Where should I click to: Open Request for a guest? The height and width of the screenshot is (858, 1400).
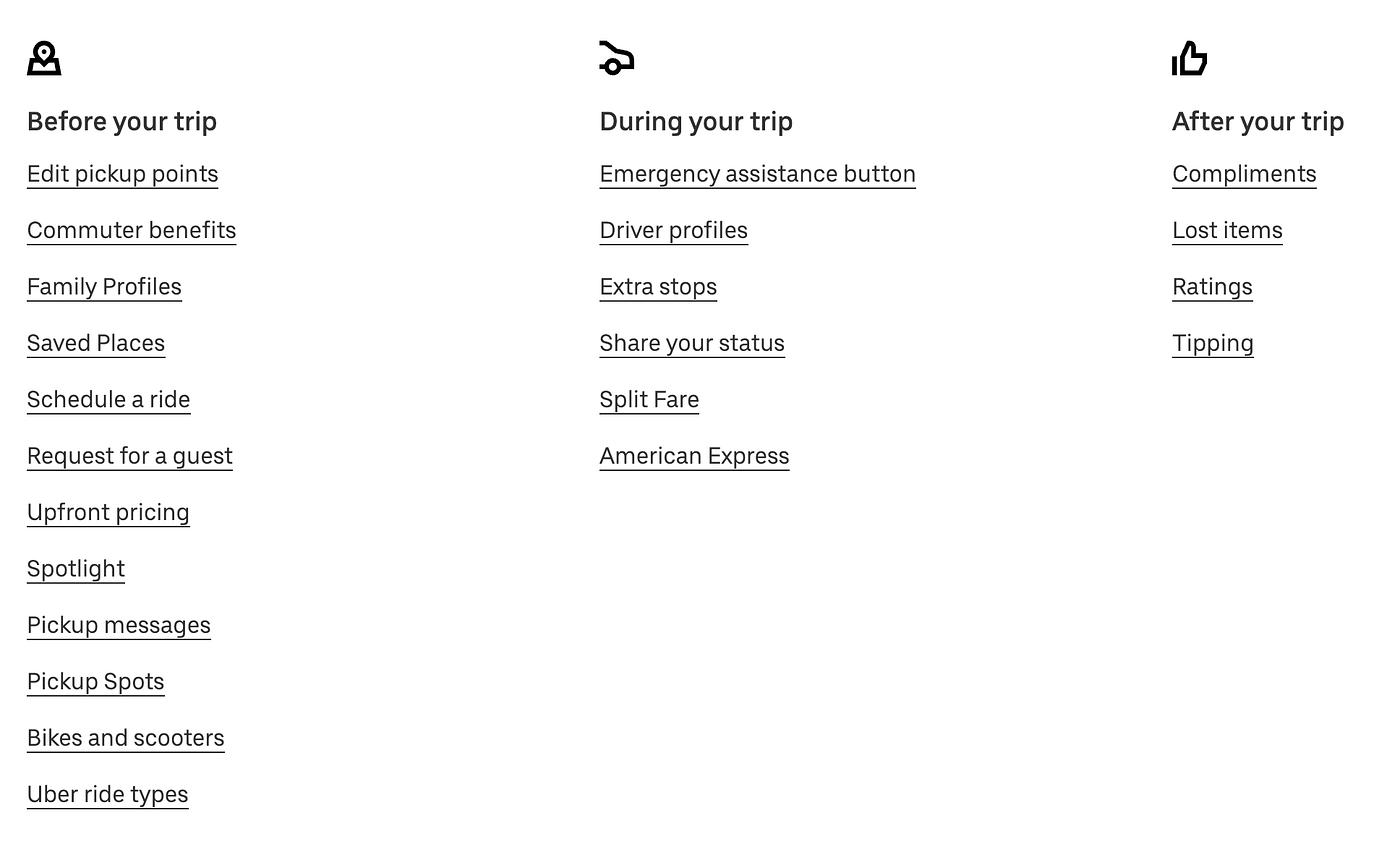[x=130, y=456]
